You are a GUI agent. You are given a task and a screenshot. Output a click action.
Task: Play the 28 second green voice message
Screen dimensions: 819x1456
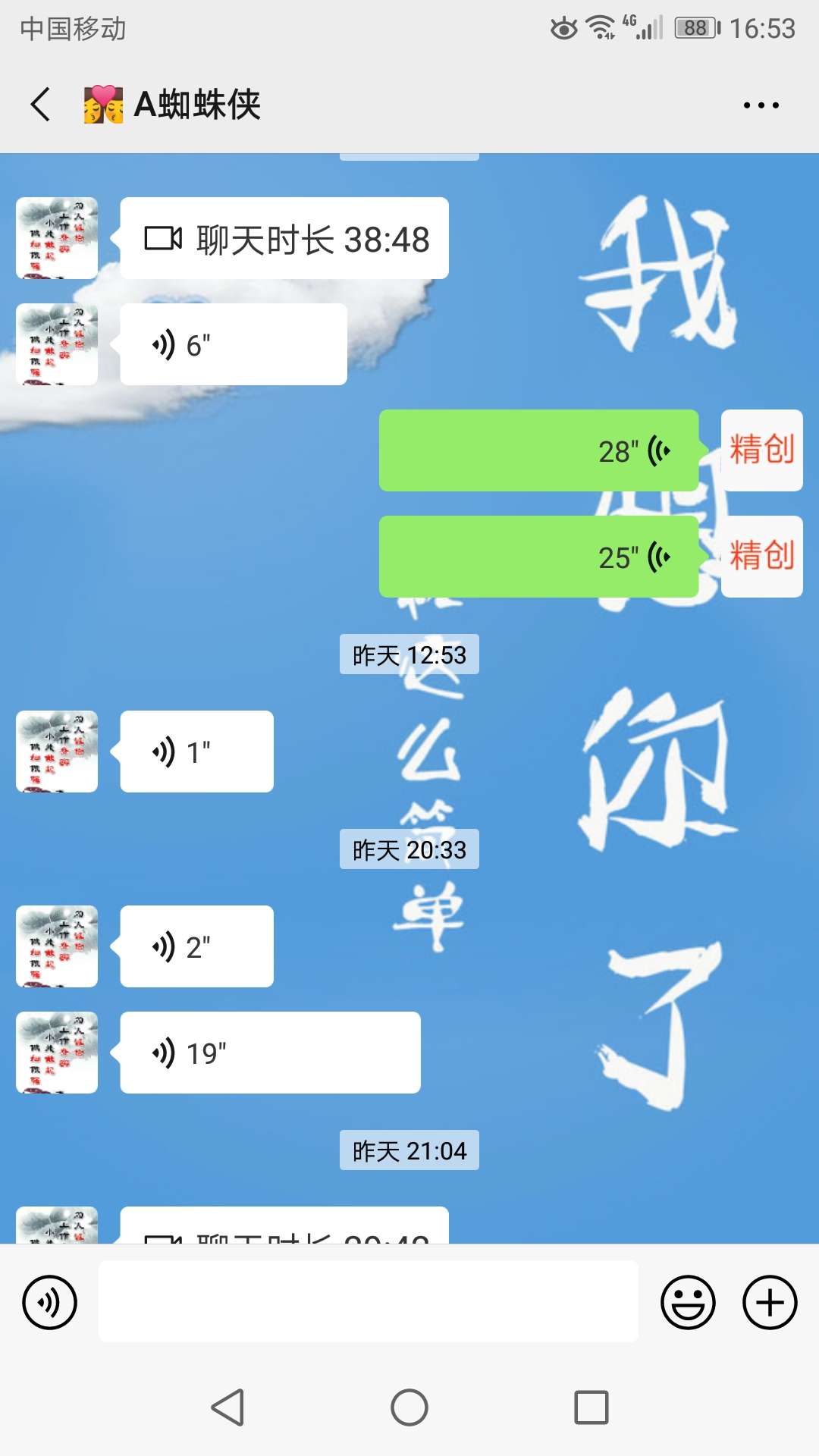(538, 450)
